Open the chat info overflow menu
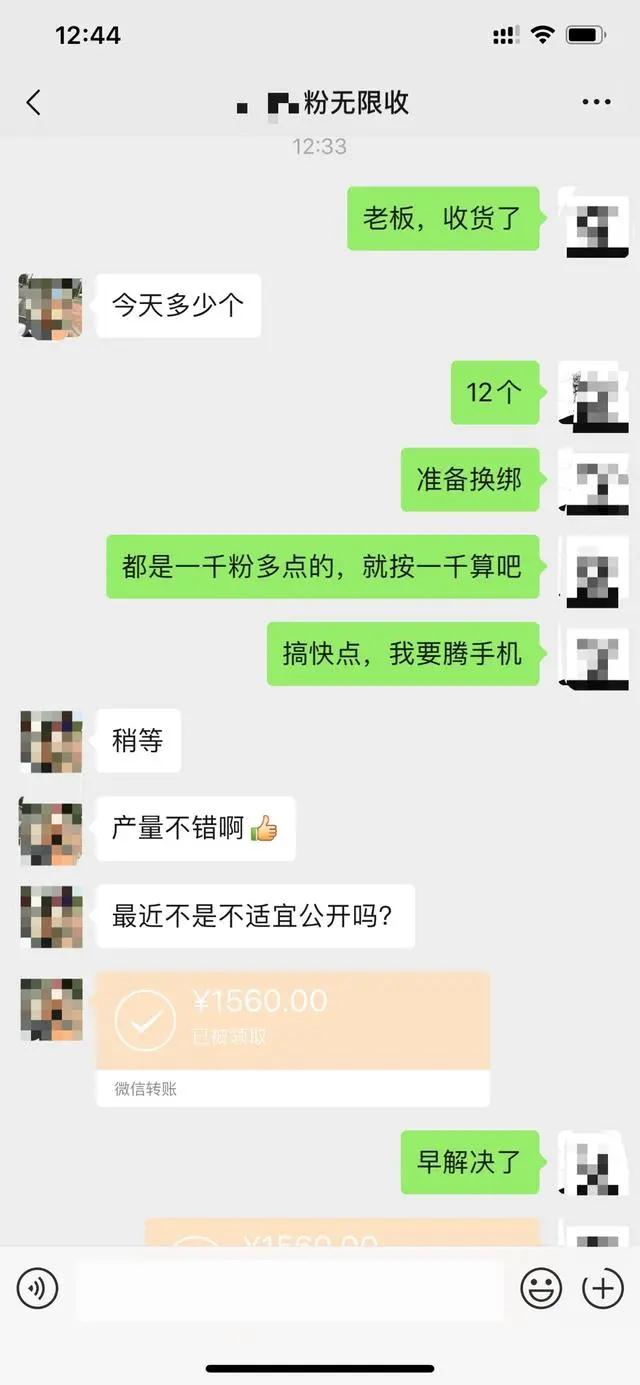Screen dimensions: 640x1385 pyautogui.click(x=596, y=102)
